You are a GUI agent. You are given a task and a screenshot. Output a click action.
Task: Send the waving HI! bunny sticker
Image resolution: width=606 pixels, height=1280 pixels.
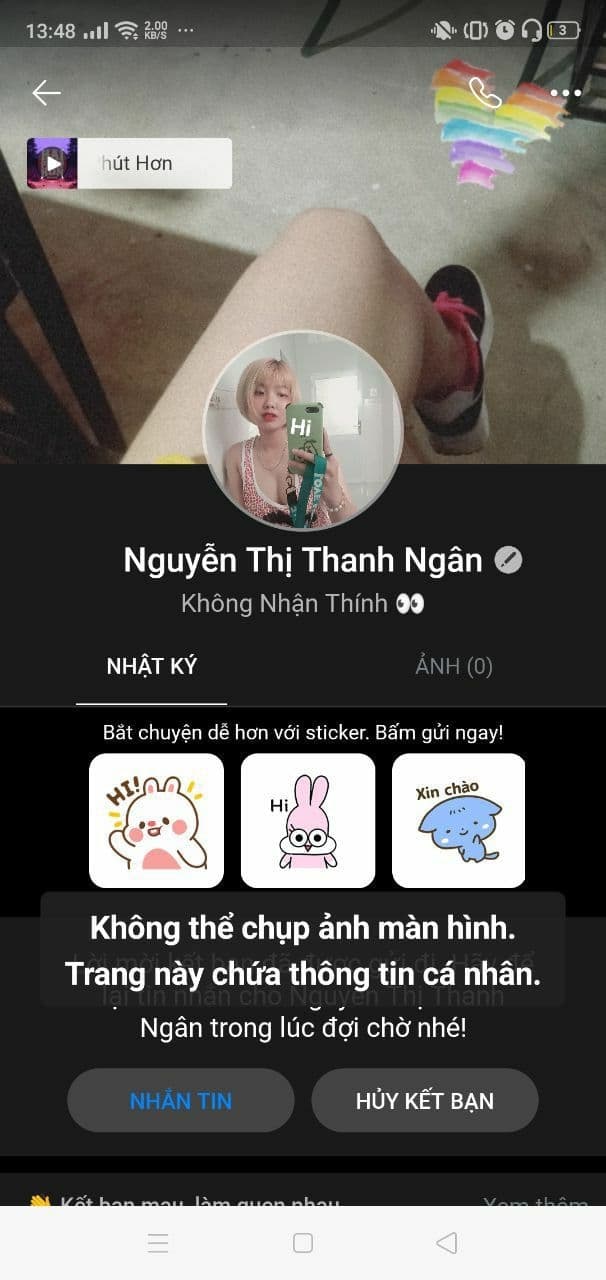click(x=156, y=820)
